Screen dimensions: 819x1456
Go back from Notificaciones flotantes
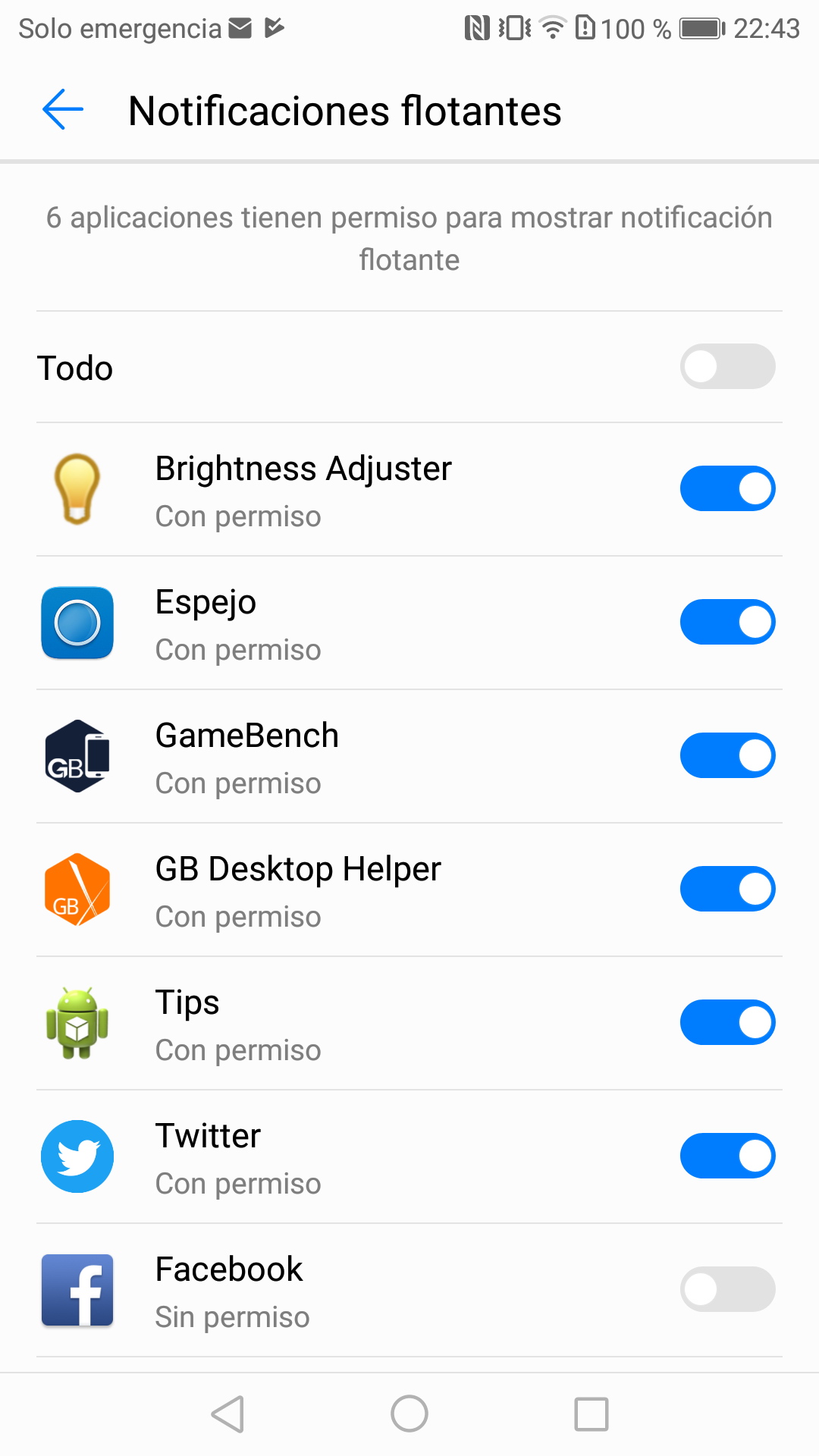click(x=63, y=110)
